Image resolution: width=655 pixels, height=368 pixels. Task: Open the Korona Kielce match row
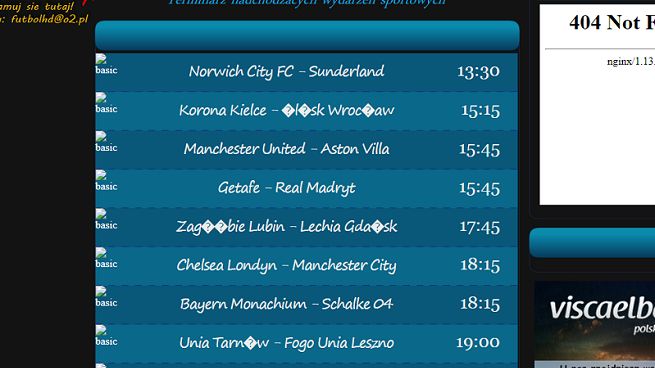click(306, 111)
